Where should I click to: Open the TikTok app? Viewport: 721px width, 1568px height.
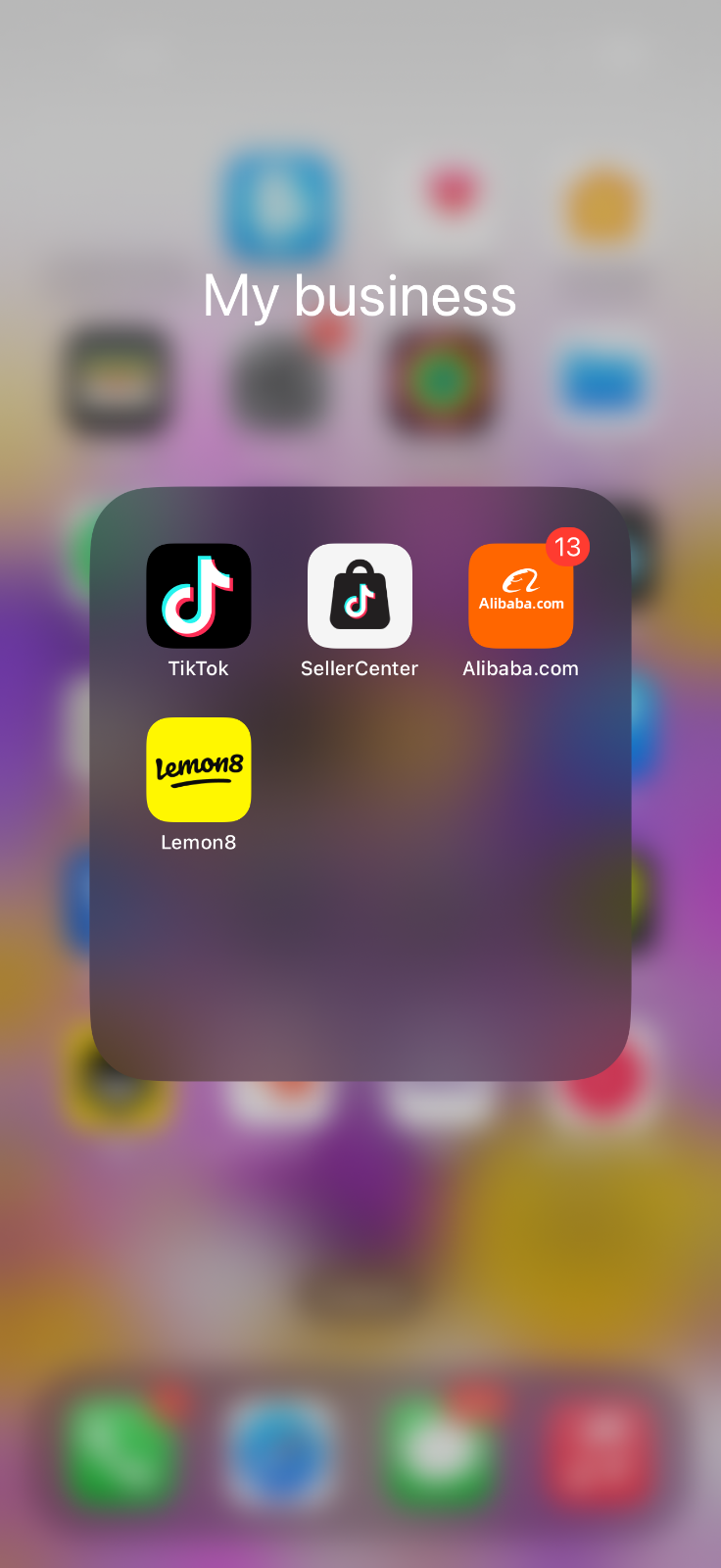pyautogui.click(x=198, y=596)
